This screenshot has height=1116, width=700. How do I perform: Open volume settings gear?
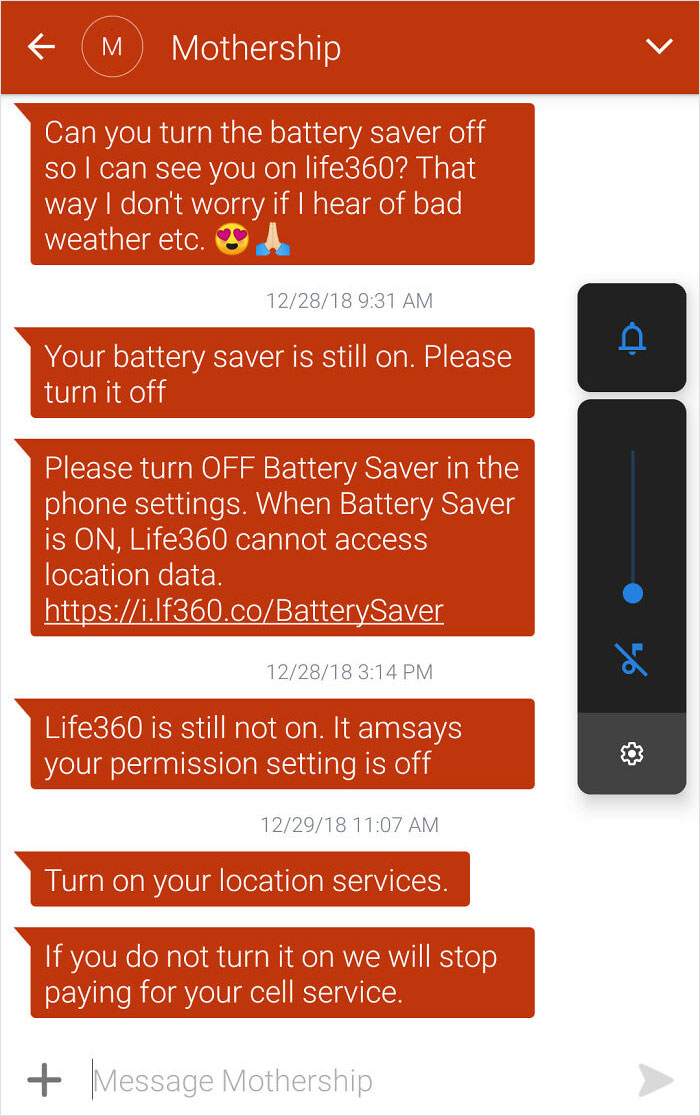[631, 754]
